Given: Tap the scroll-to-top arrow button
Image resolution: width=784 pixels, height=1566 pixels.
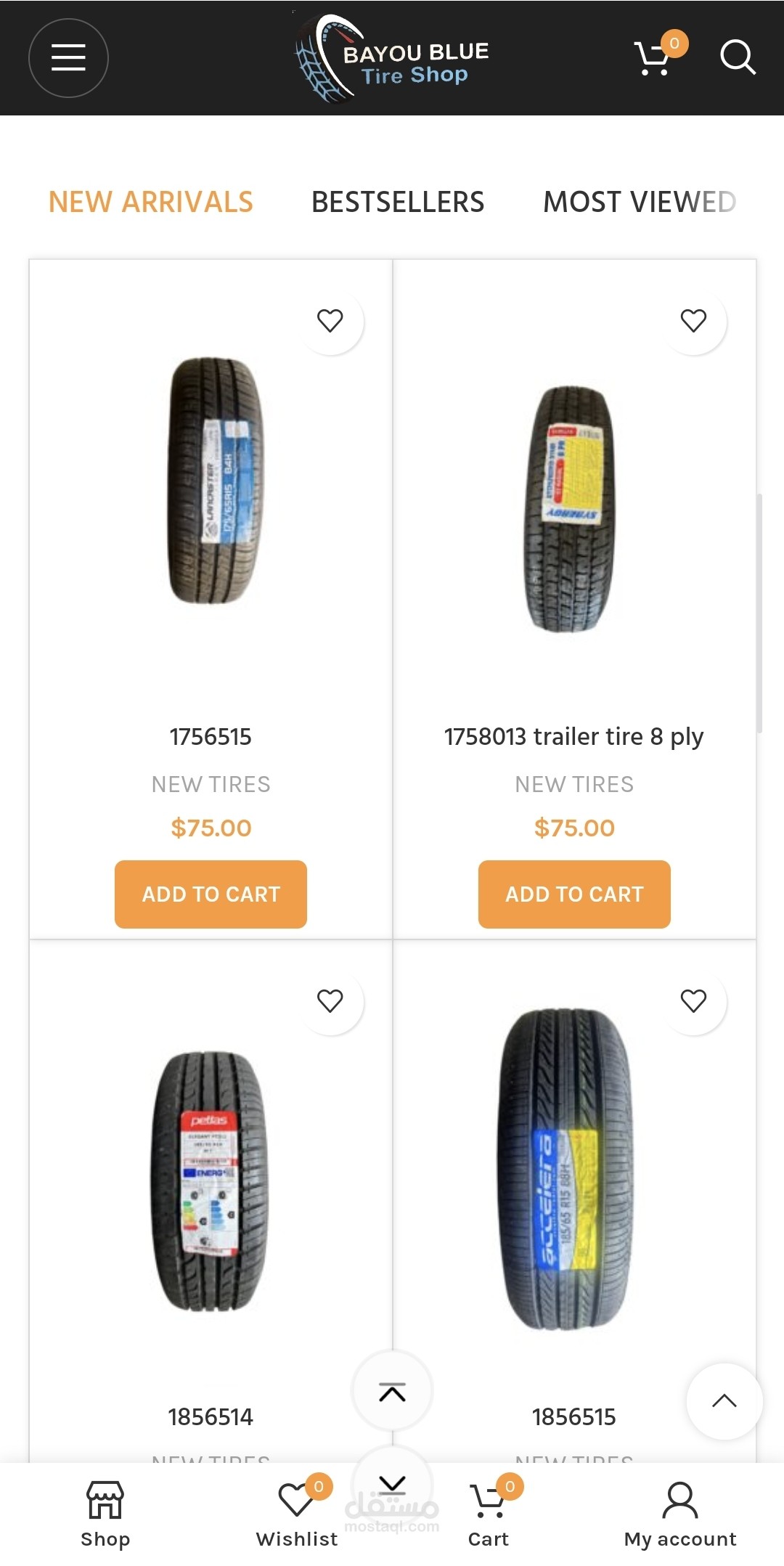Looking at the screenshot, I should point(724,1401).
